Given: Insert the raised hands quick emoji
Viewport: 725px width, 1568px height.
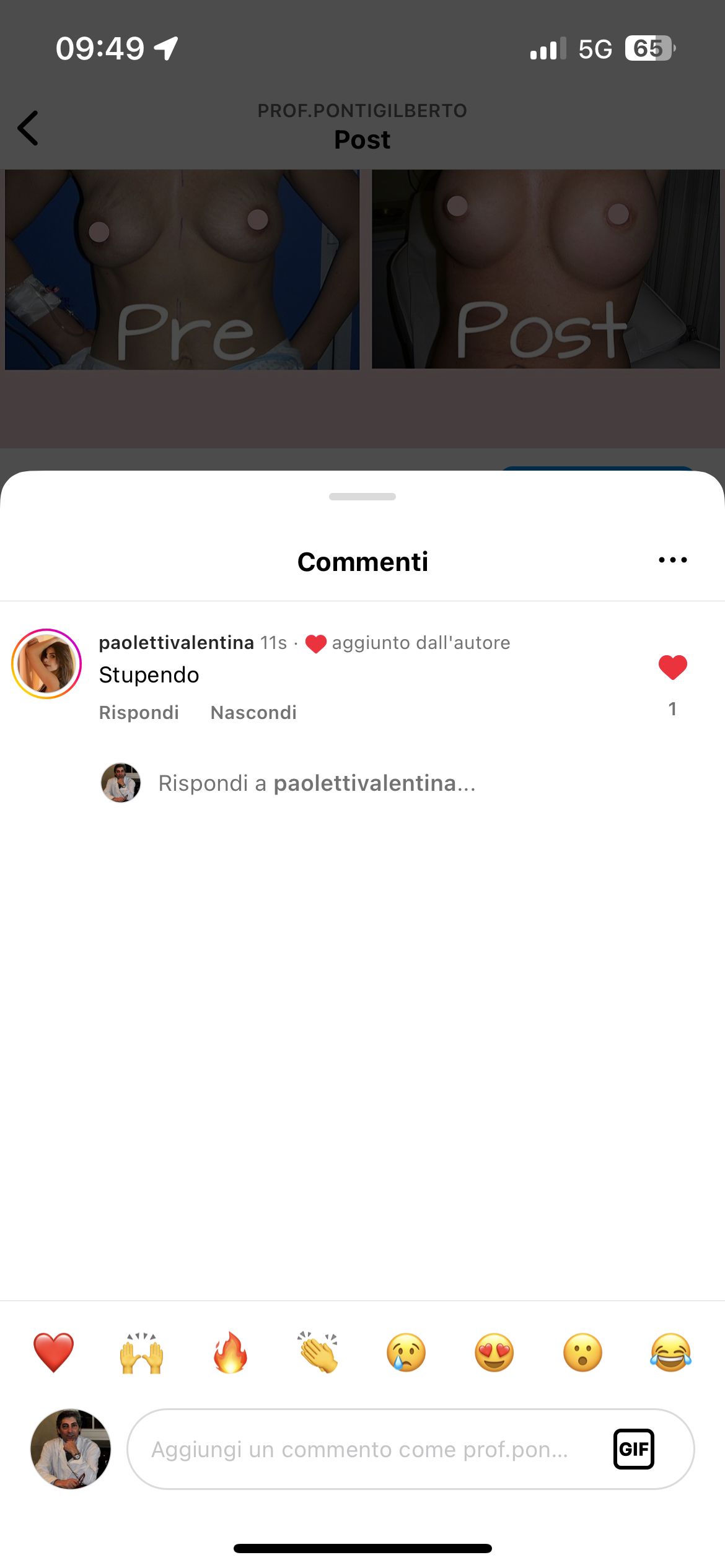Looking at the screenshot, I should (x=141, y=1352).
